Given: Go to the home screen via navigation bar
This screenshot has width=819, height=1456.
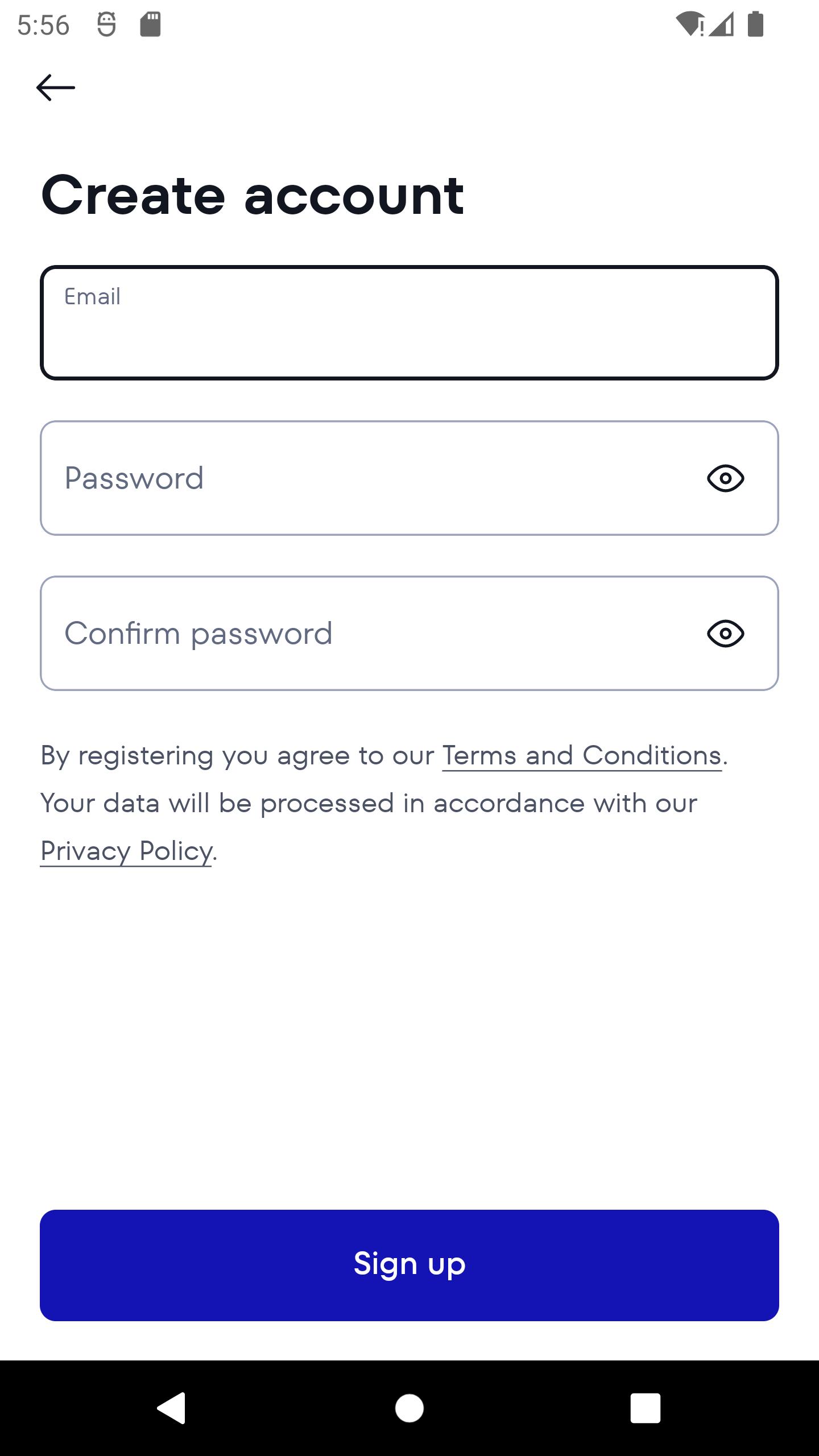Looking at the screenshot, I should point(409,1408).
